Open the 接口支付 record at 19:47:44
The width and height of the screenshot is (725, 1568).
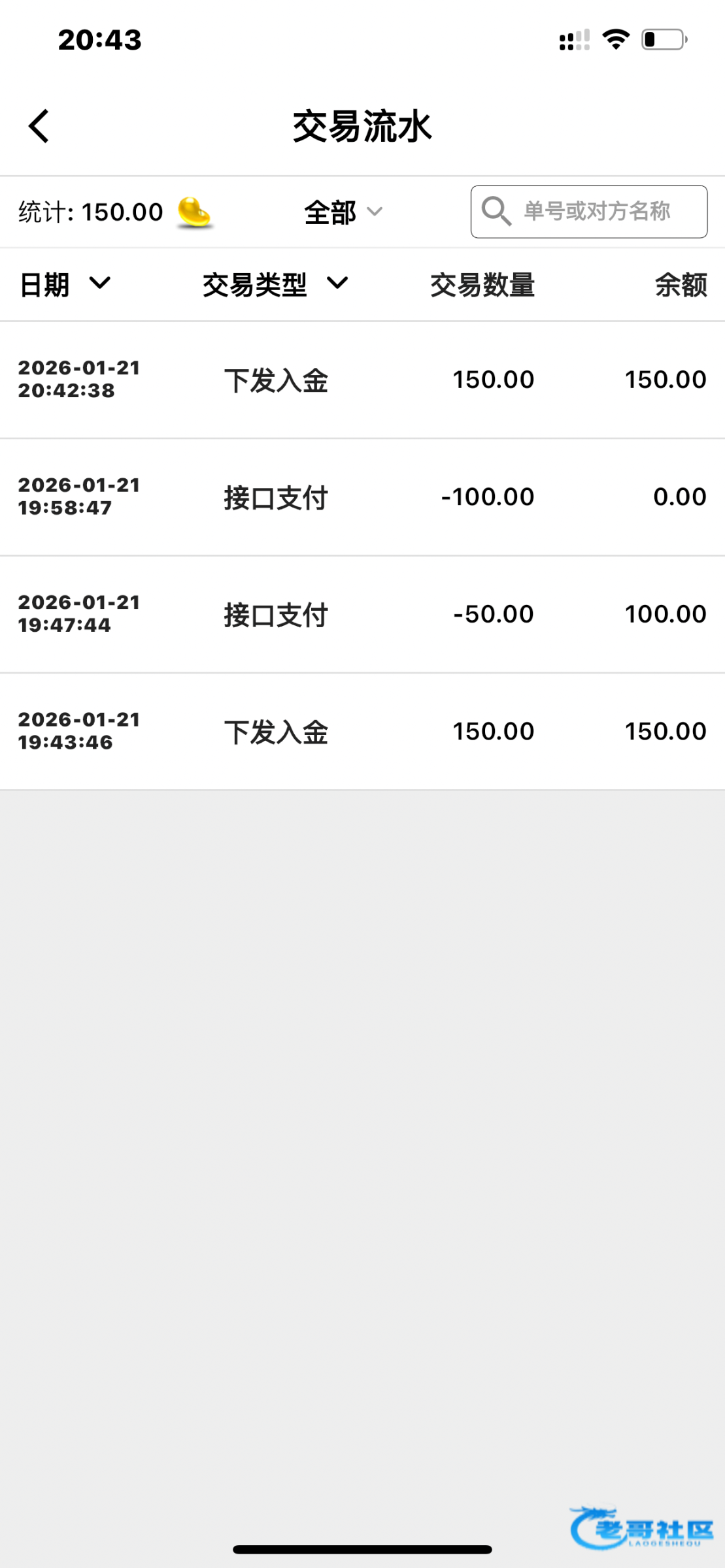tap(362, 614)
